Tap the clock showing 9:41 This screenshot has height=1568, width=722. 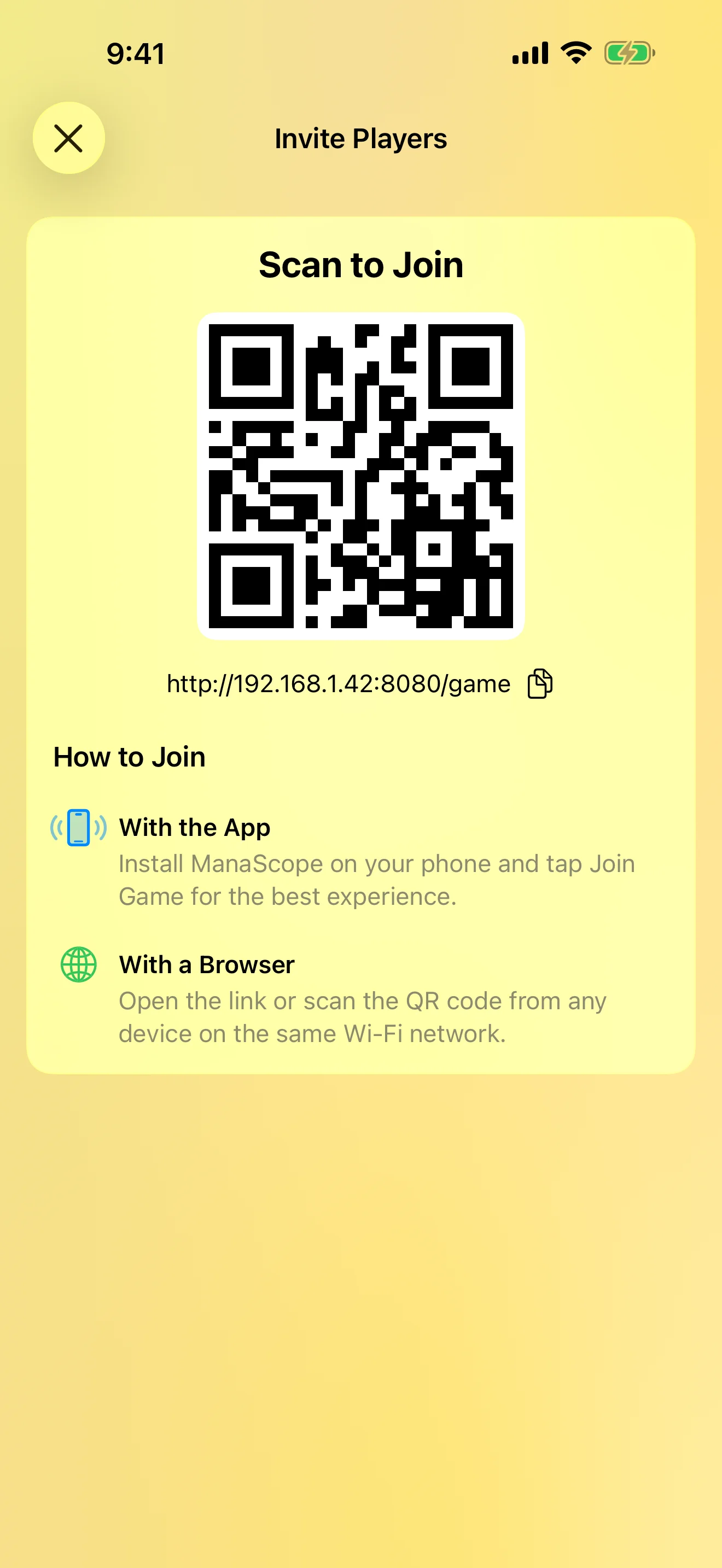click(135, 54)
